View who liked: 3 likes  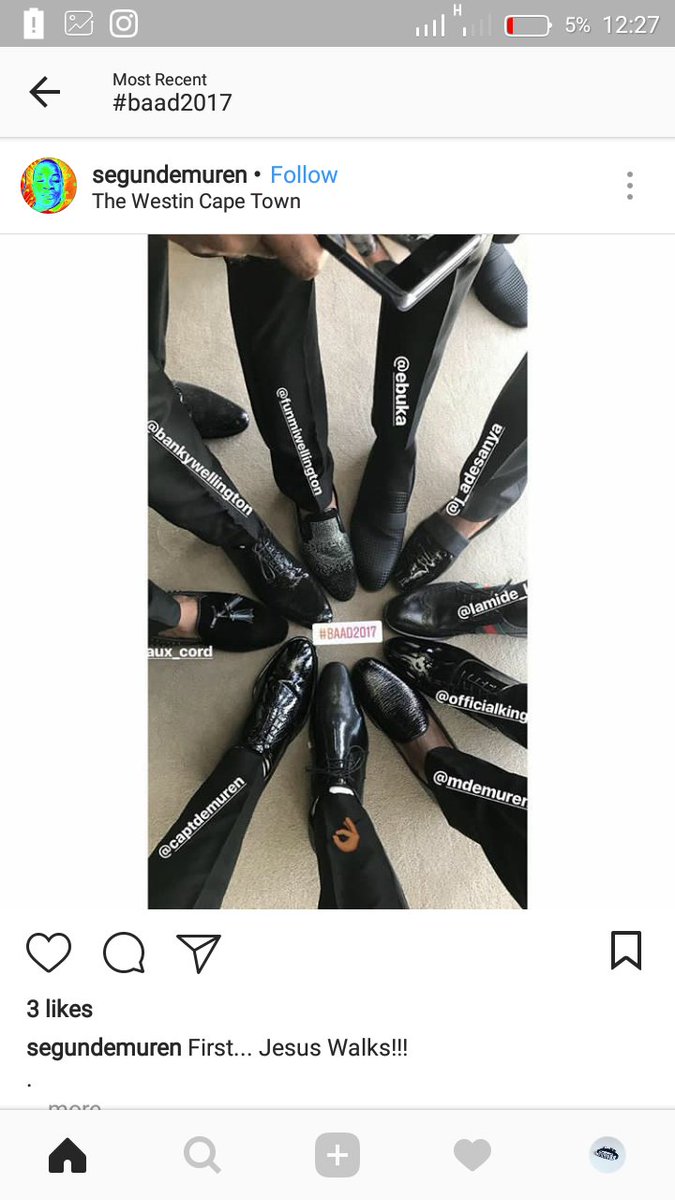click(60, 1009)
